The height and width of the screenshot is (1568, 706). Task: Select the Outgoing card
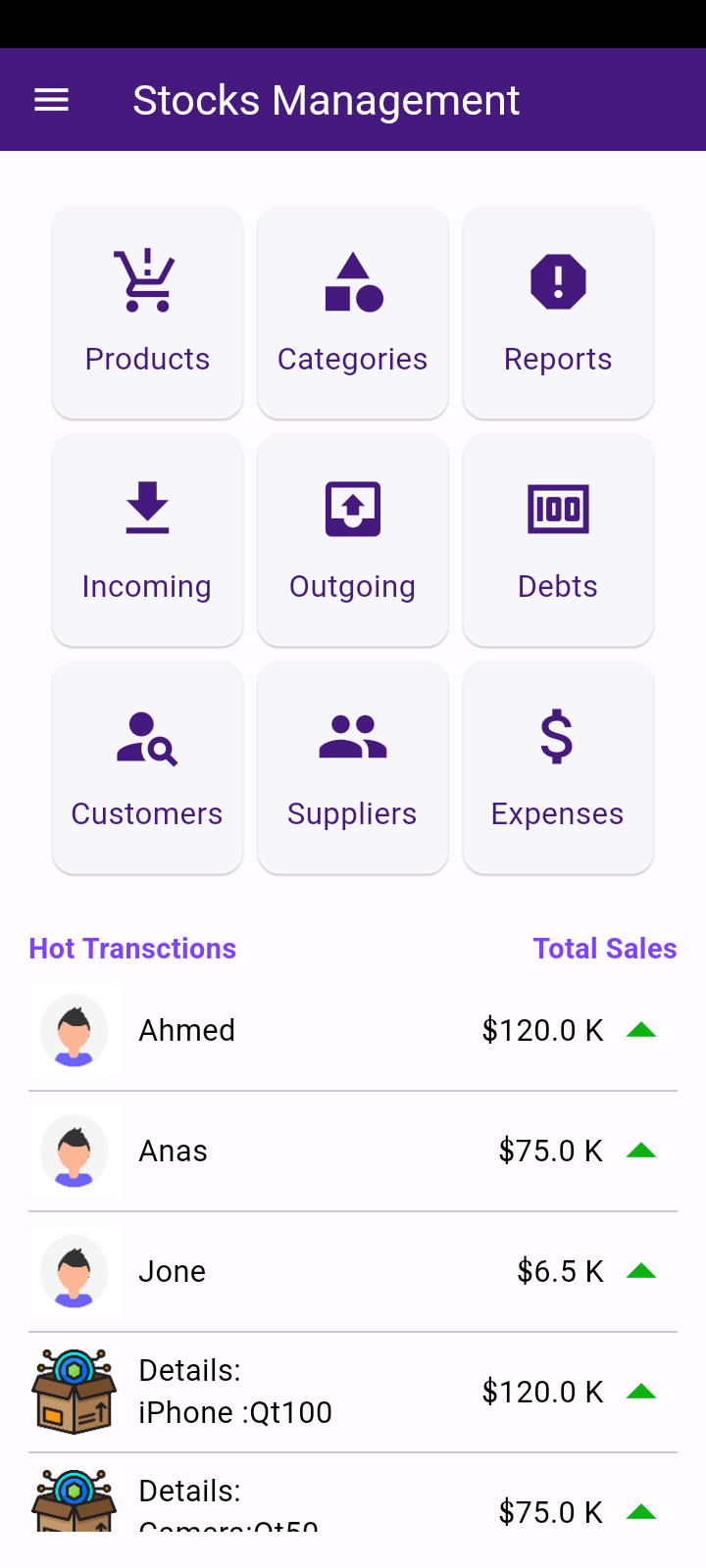pos(353,540)
